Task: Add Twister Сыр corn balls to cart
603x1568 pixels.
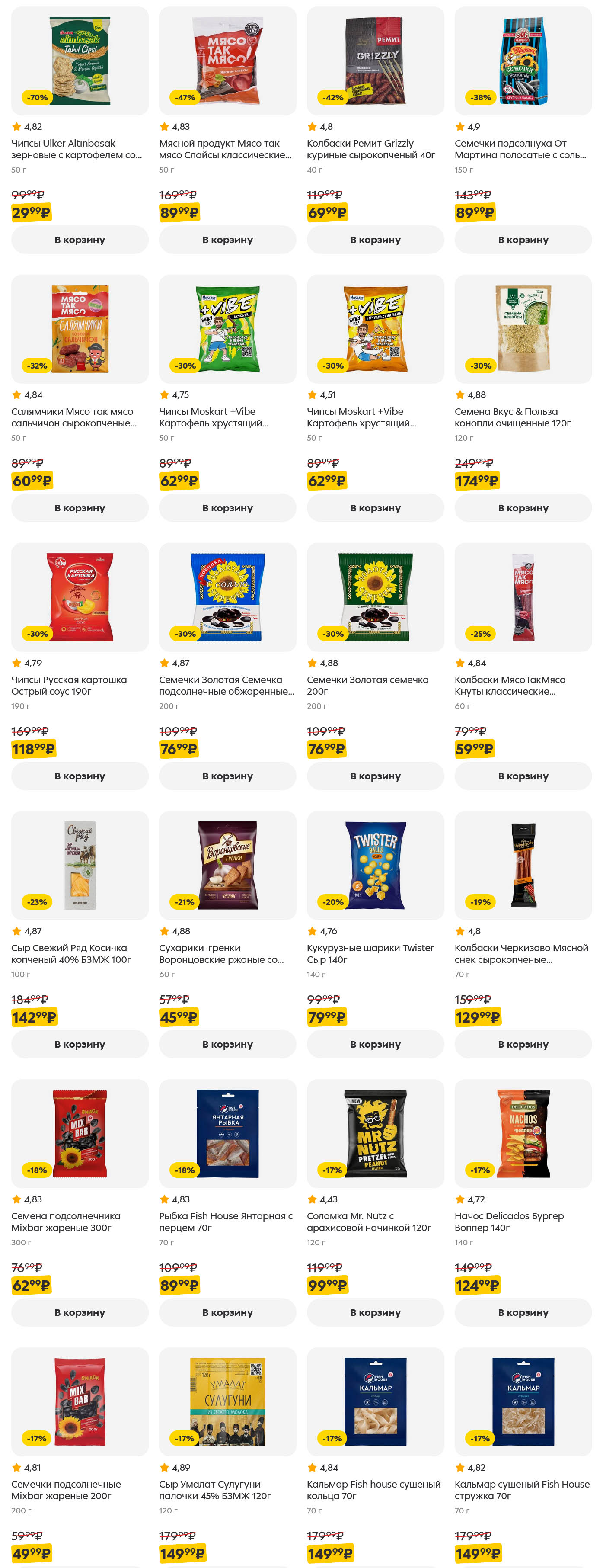Action: (375, 1044)
